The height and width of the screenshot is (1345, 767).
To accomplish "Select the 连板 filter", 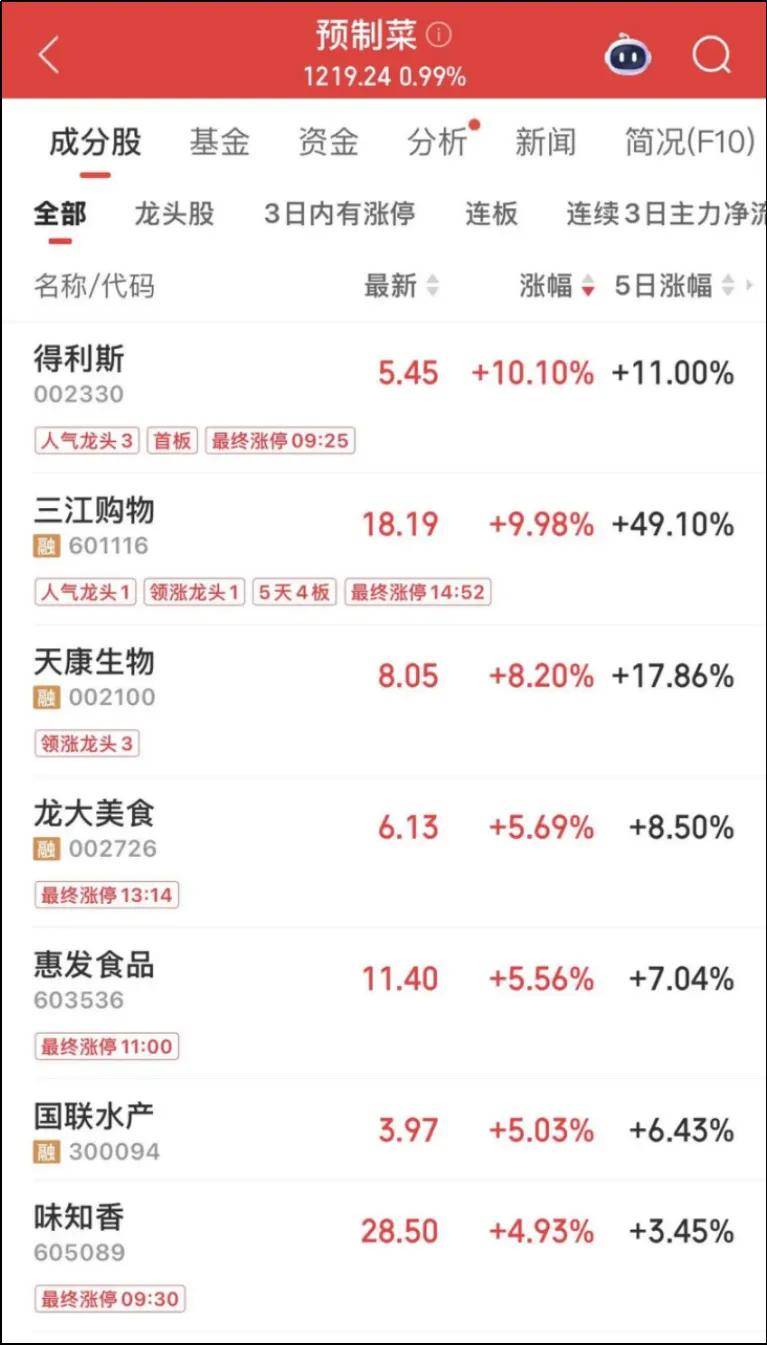I will (x=491, y=213).
